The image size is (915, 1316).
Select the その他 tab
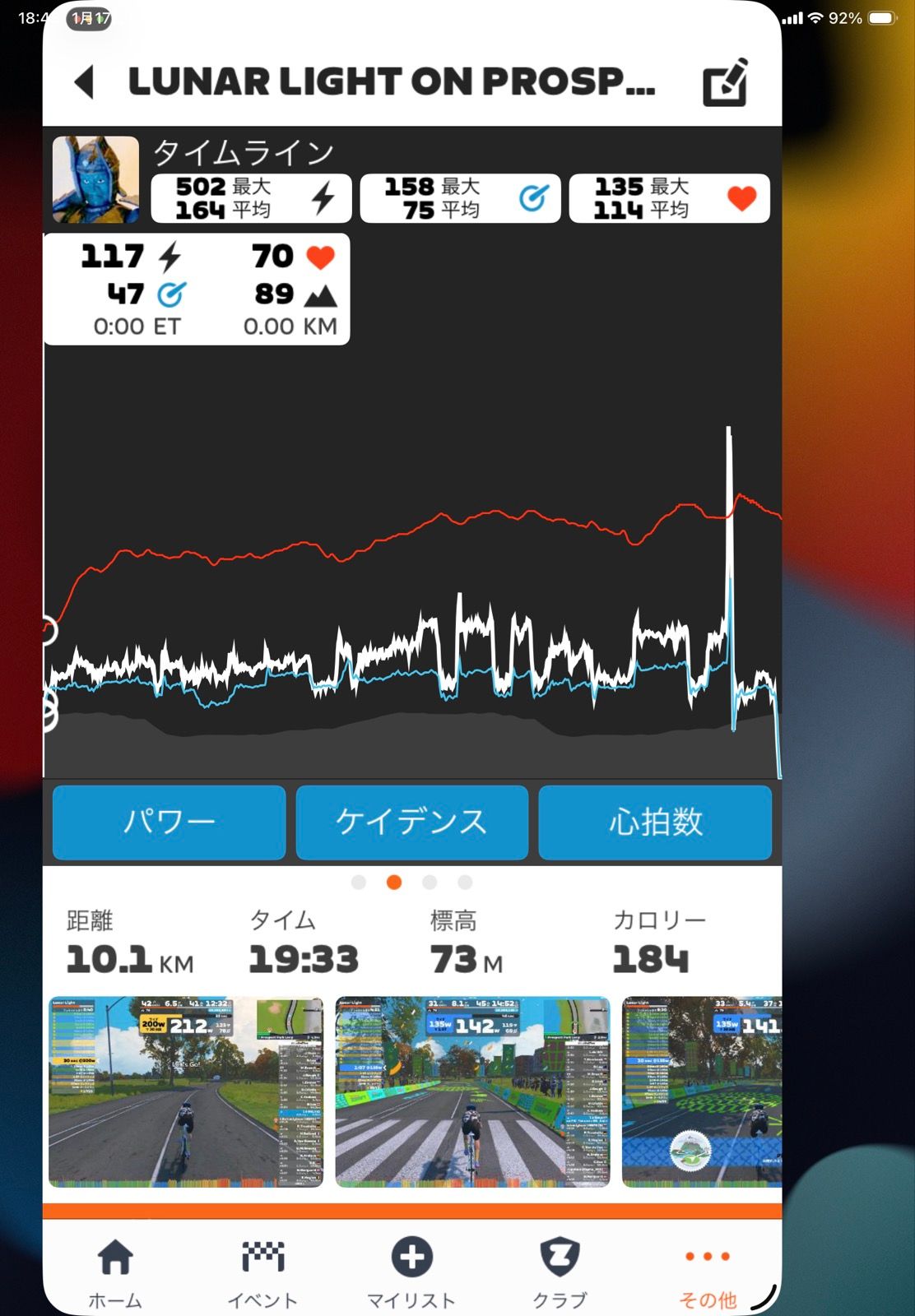pyautogui.click(x=707, y=1272)
